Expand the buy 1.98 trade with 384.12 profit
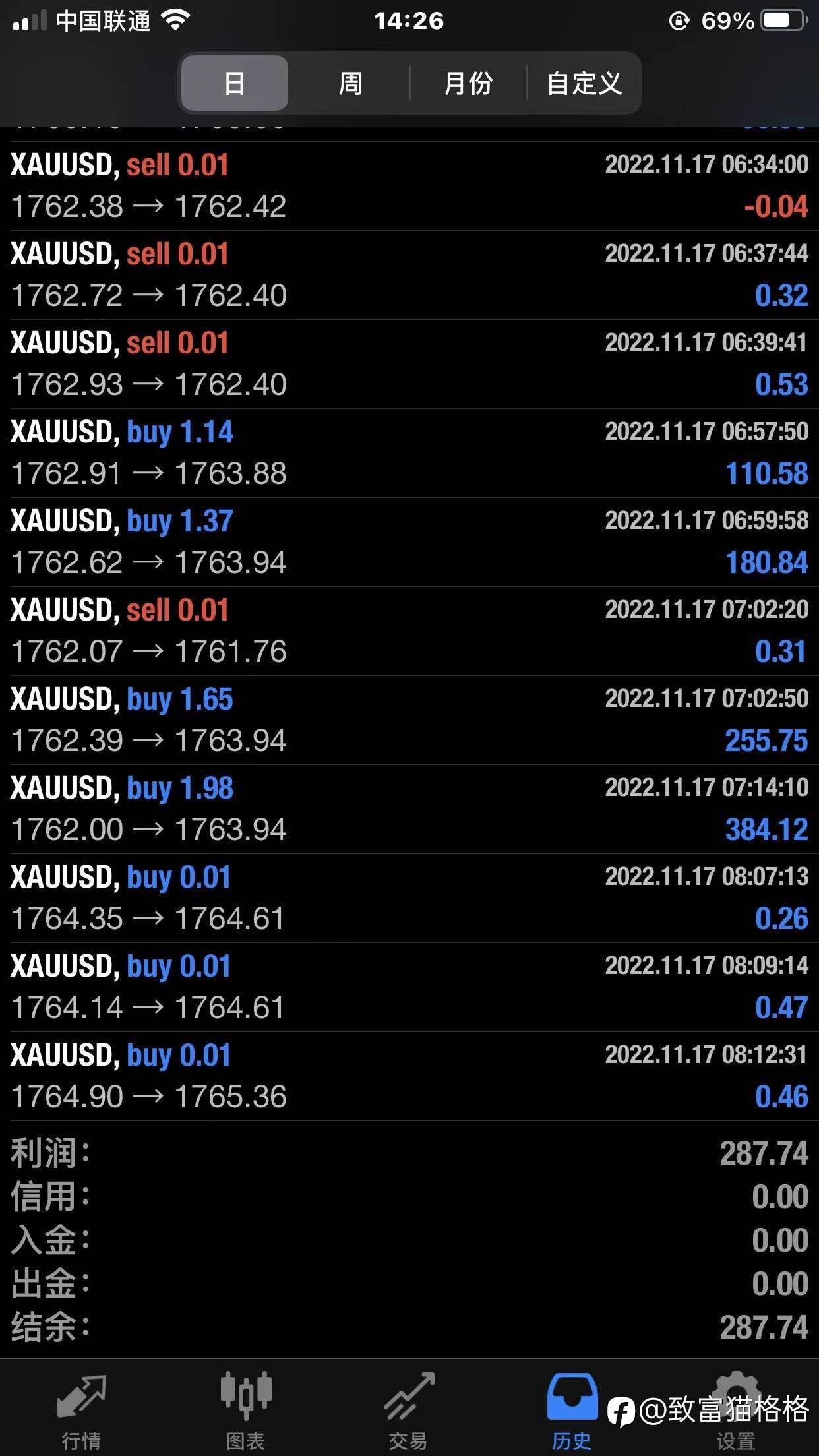 tap(409, 809)
